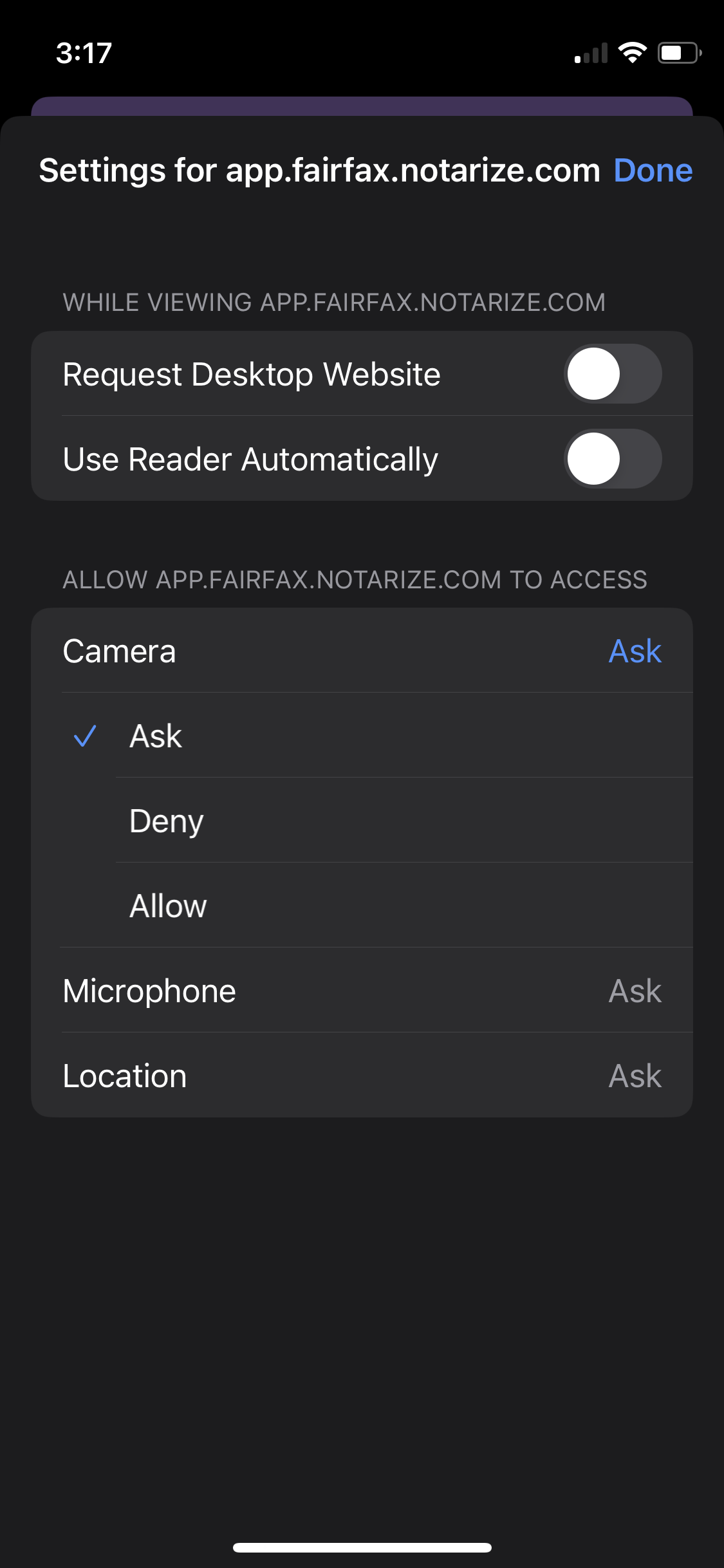Toggle Request Desktop Website switch
Viewport: 724px width, 1568px height.
click(612, 374)
